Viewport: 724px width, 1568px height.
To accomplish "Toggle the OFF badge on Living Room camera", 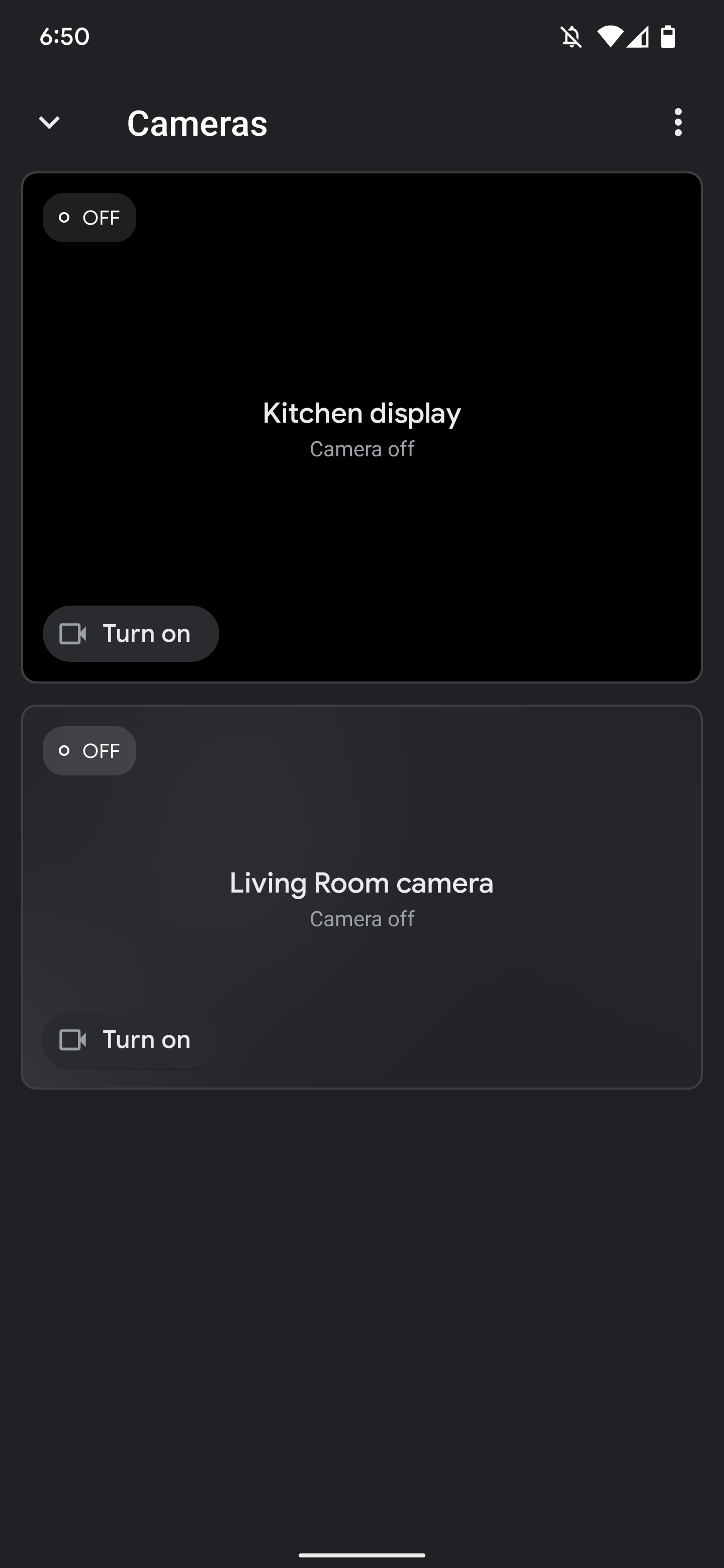I will point(89,750).
